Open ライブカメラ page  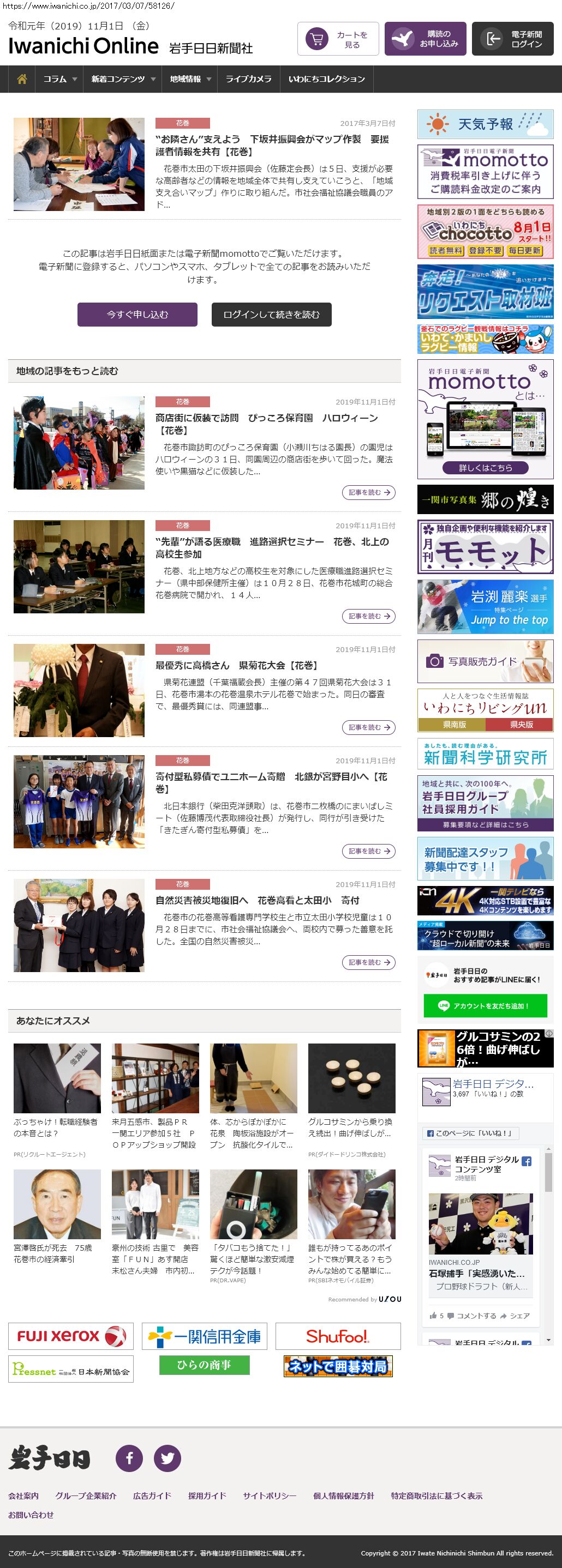248,79
